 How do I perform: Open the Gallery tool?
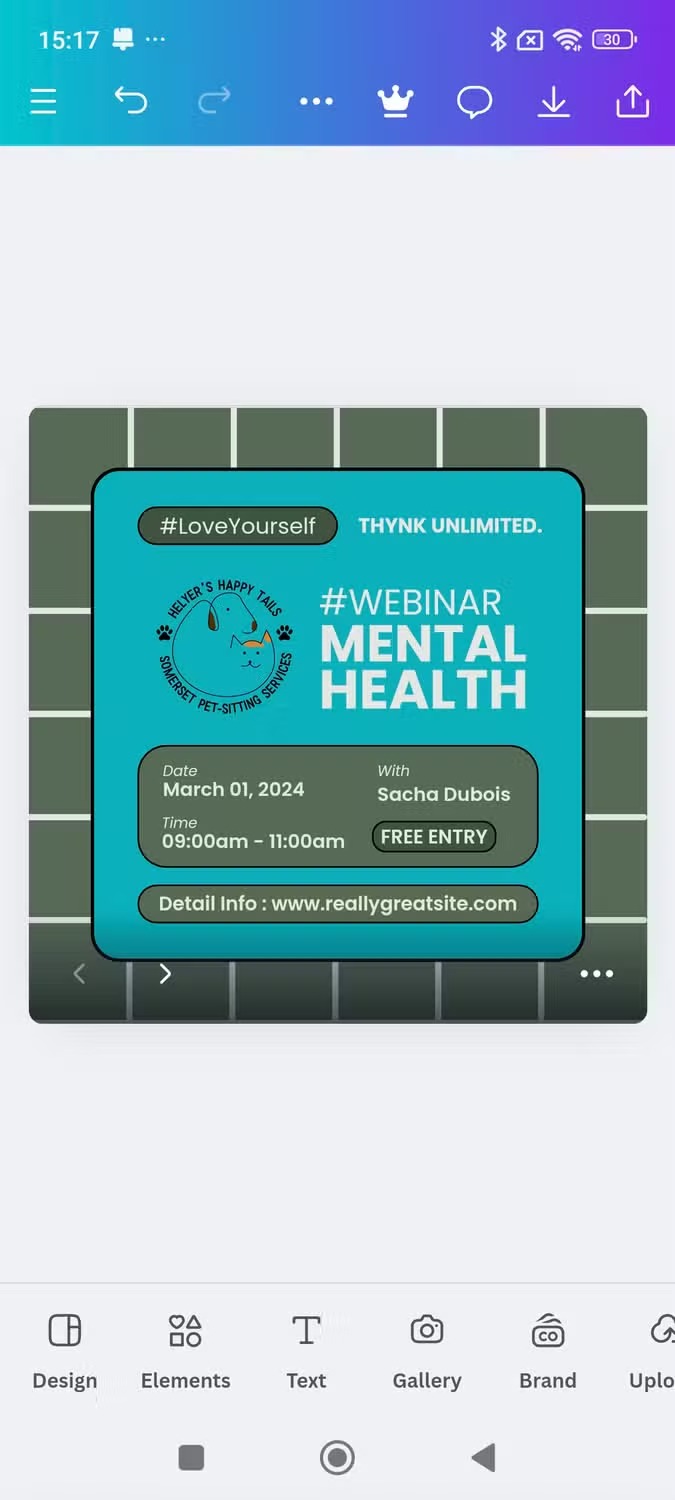click(427, 1352)
